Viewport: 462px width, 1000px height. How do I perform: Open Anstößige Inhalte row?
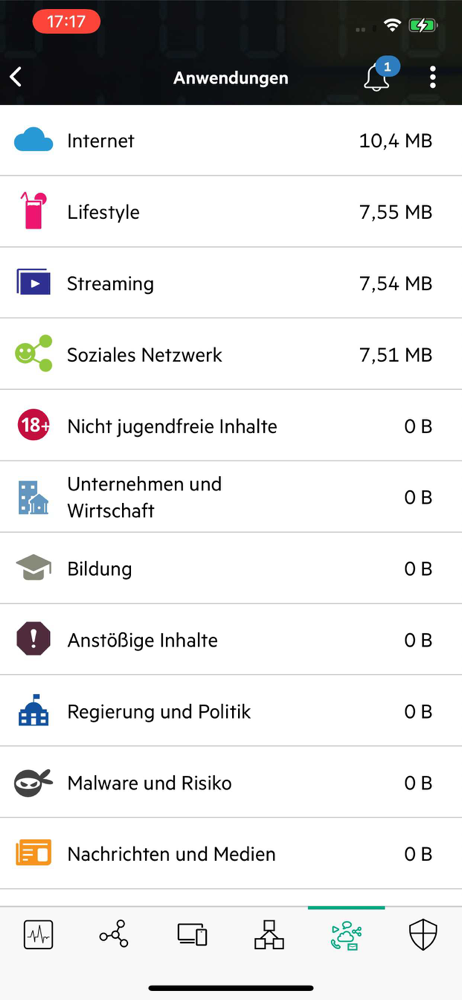(x=231, y=640)
